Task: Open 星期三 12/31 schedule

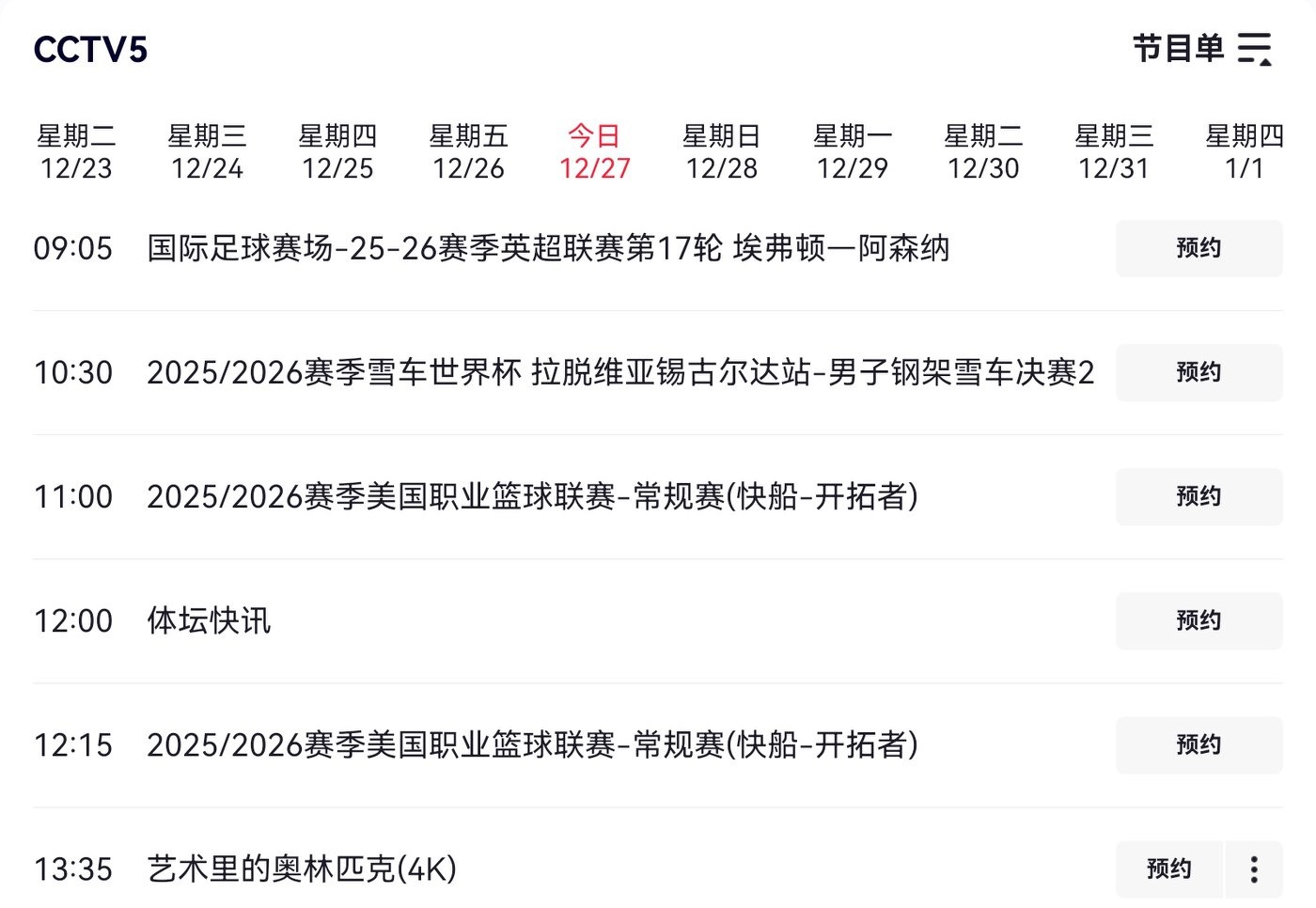Action: point(1114,152)
